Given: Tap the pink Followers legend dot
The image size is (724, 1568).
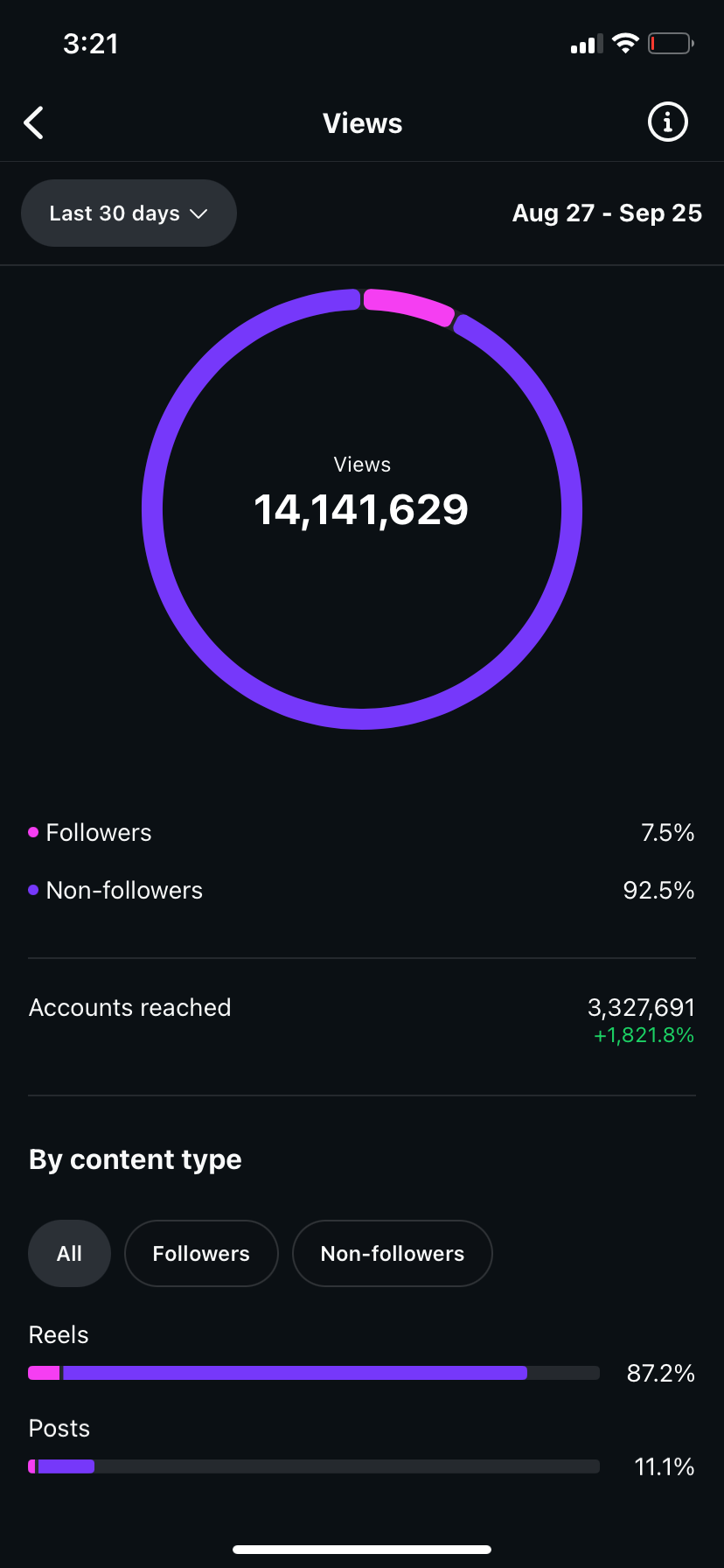Looking at the screenshot, I should pos(33,832).
